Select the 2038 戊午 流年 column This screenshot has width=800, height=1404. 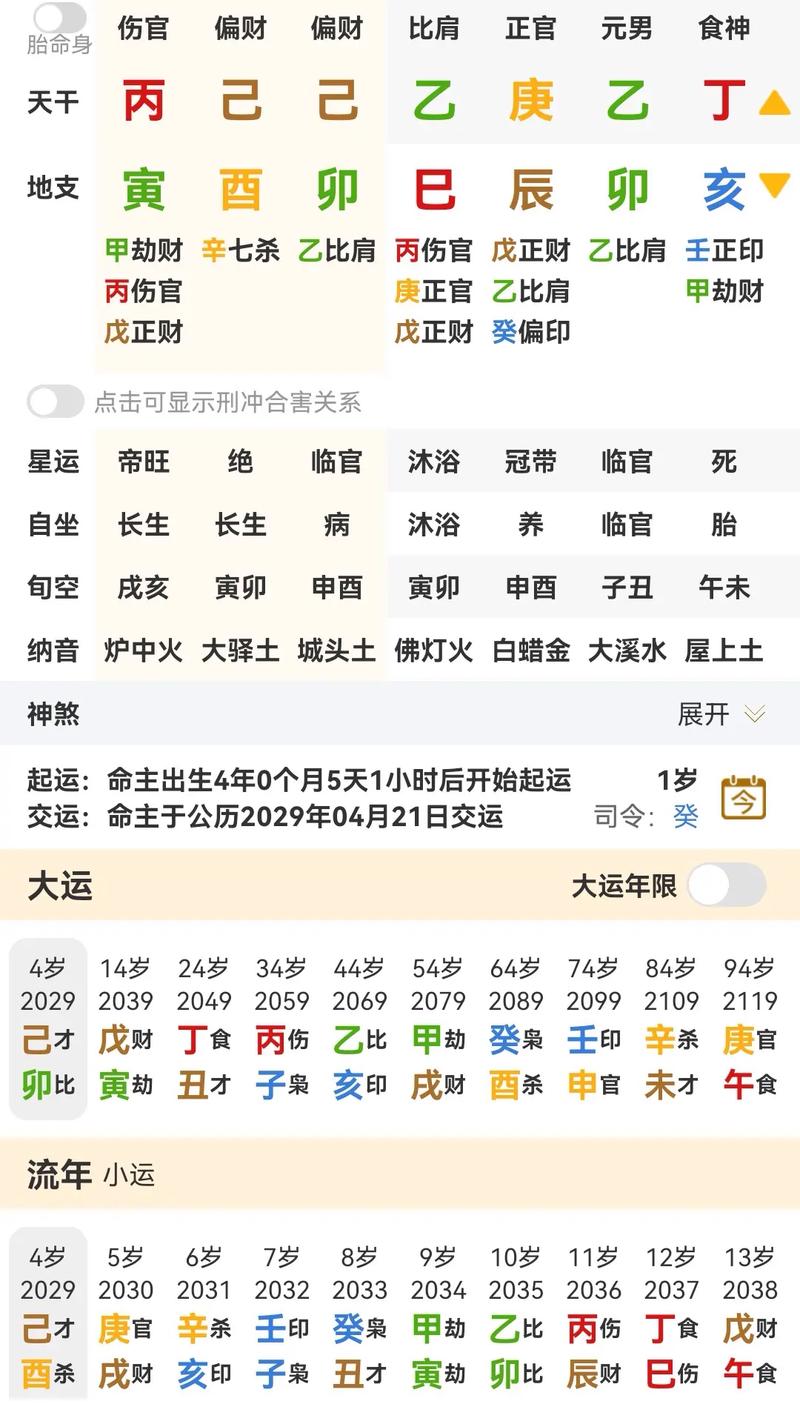point(750,1316)
